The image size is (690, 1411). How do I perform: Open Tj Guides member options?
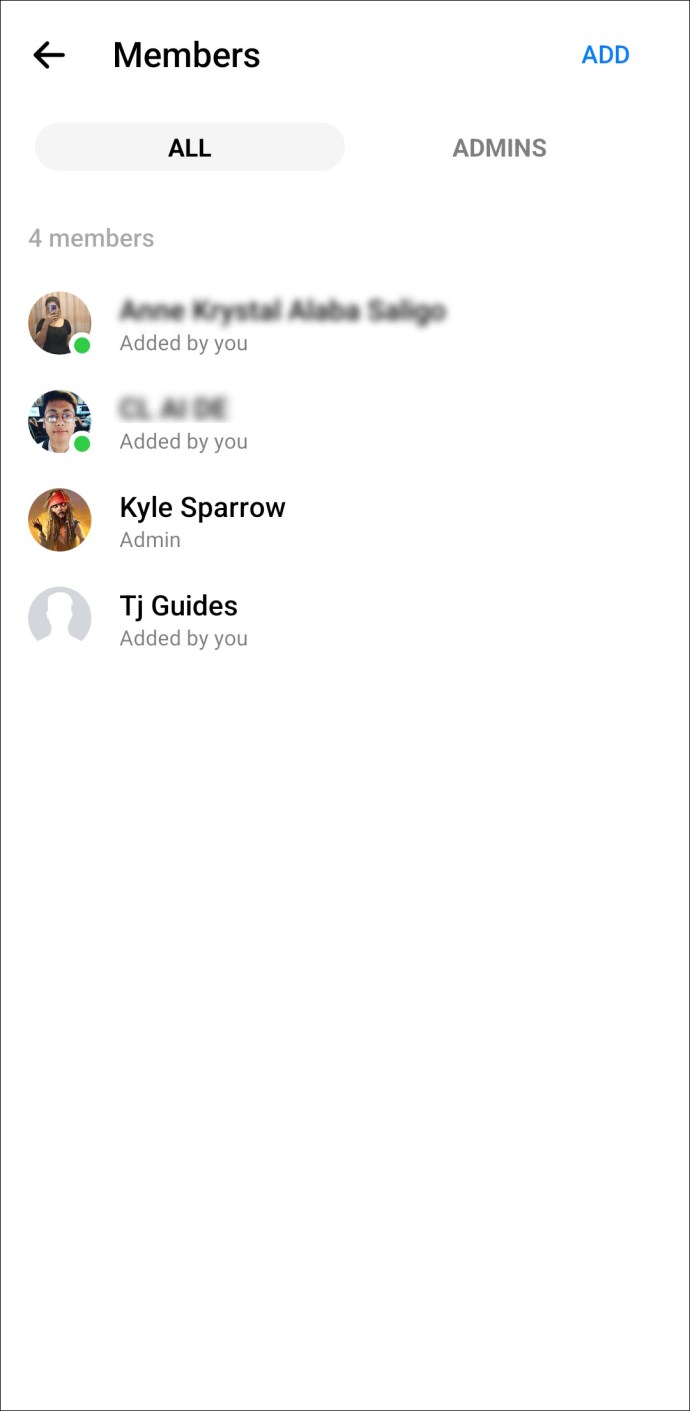click(x=178, y=619)
